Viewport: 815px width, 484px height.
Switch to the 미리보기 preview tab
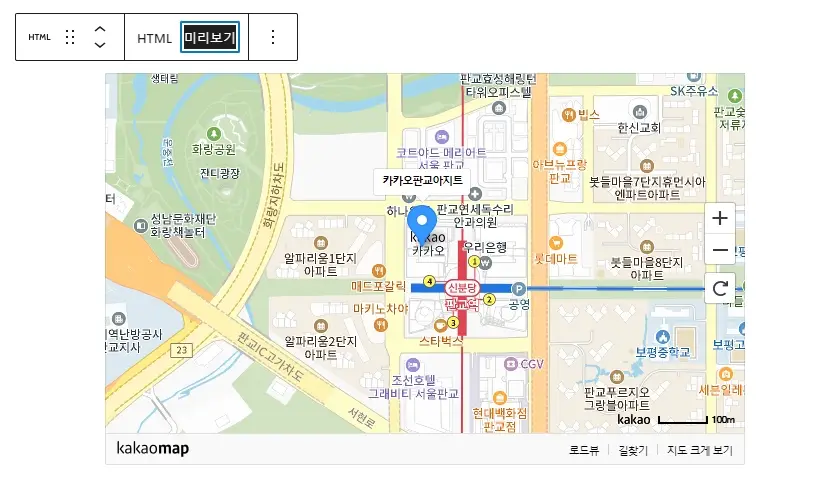[x=209, y=38]
